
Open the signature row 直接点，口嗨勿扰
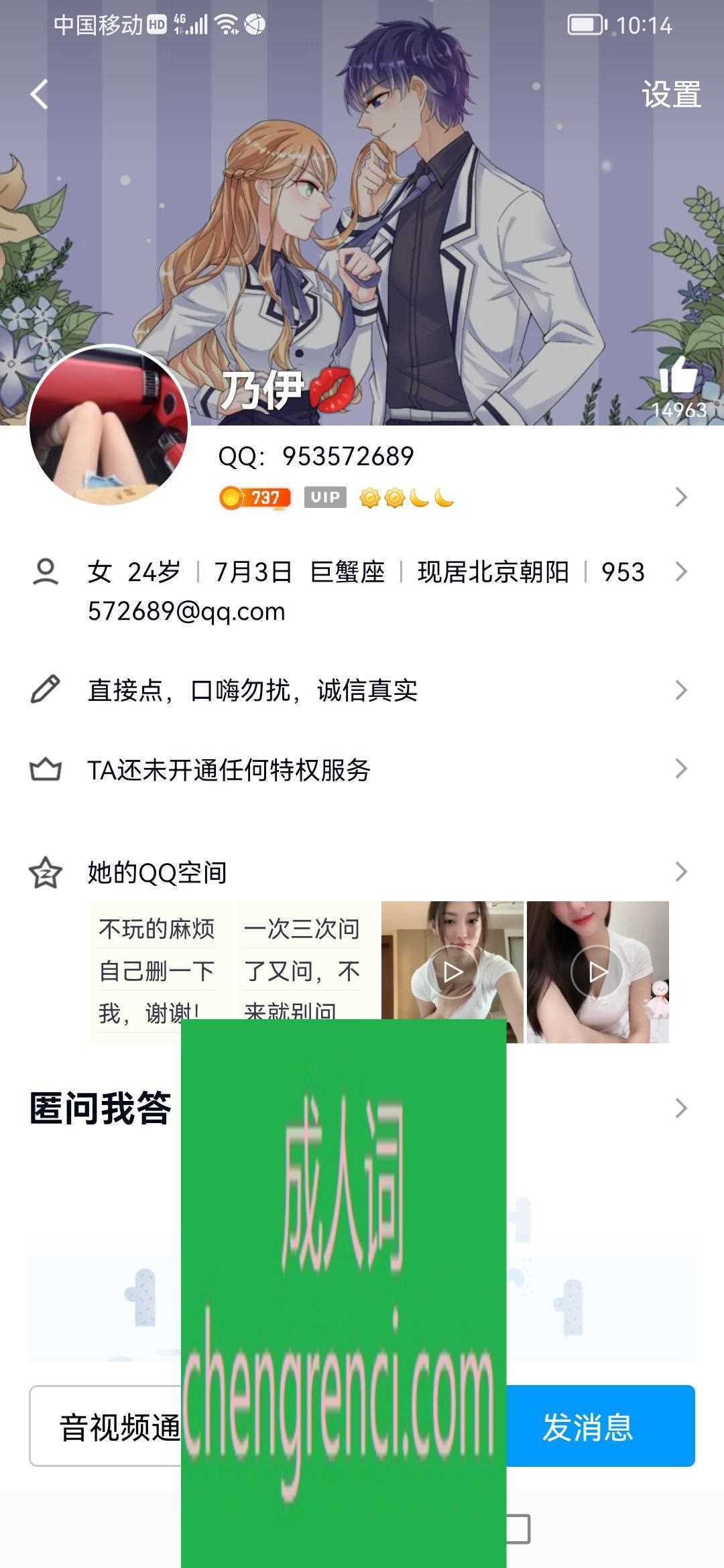(x=362, y=690)
